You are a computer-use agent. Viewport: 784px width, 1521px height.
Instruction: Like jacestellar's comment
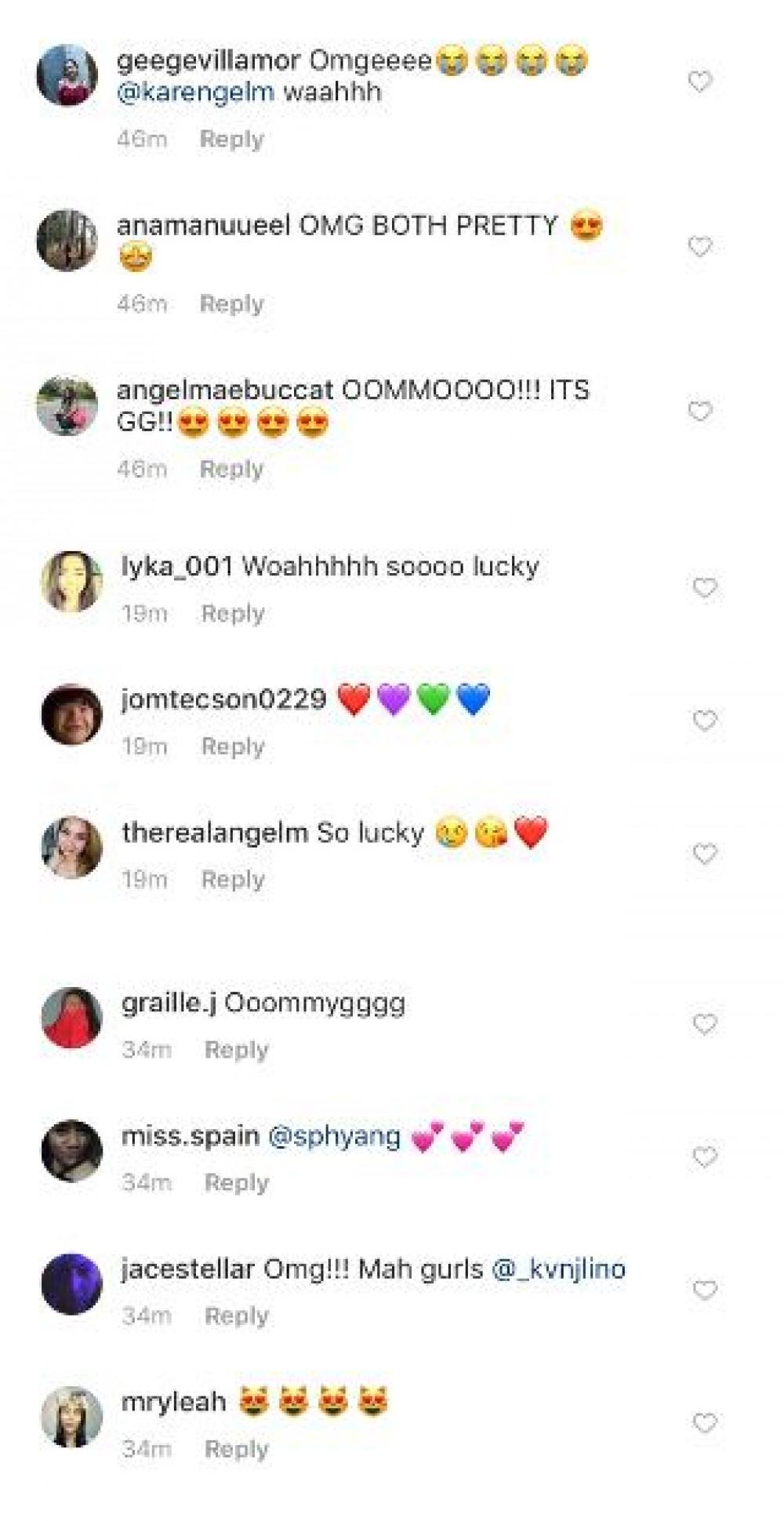pyautogui.click(x=704, y=1290)
